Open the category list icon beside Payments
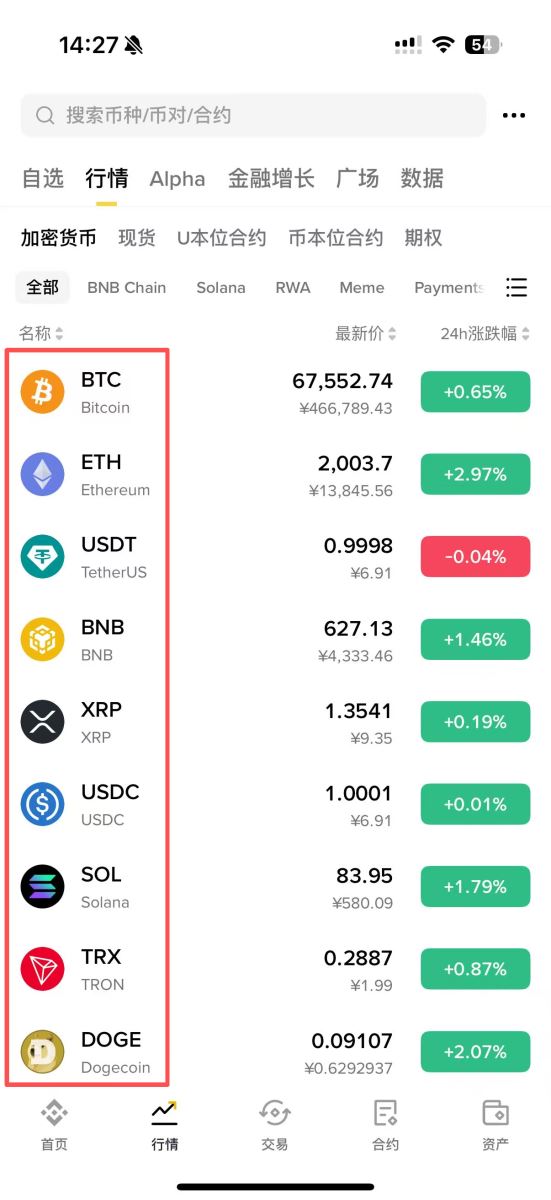This screenshot has width=551, height=1200. [516, 287]
